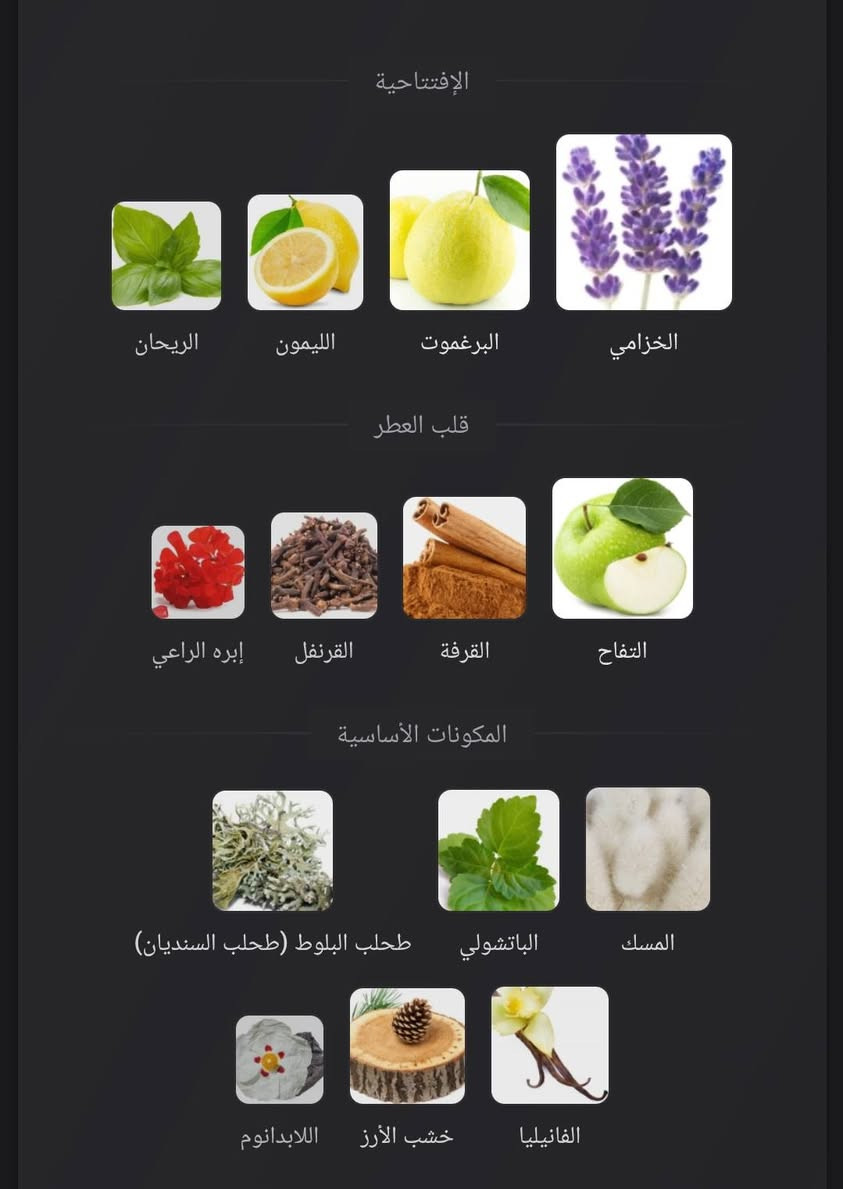
Task: Click the patchouli (الباتشولي) leaf image
Action: [498, 849]
